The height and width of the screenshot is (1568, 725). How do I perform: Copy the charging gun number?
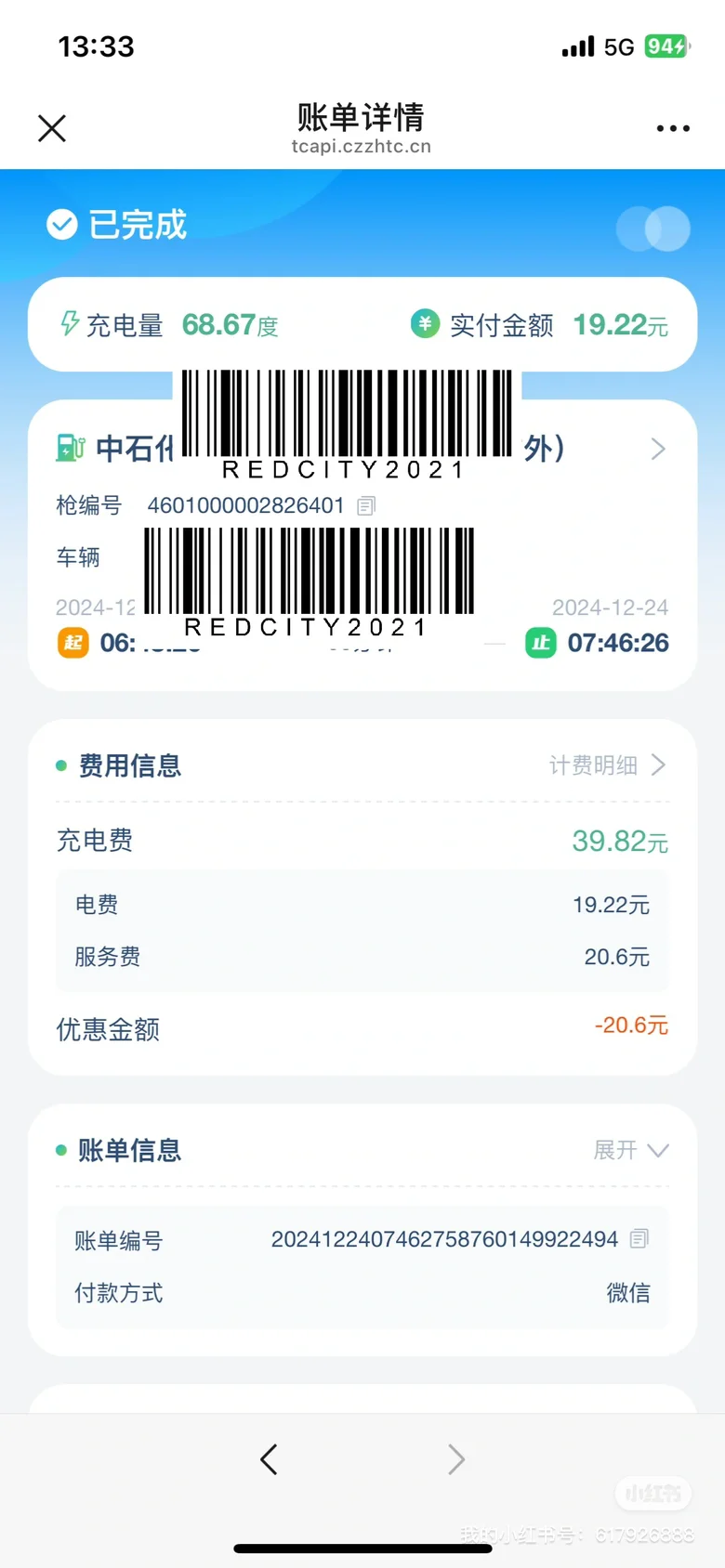pos(366,506)
